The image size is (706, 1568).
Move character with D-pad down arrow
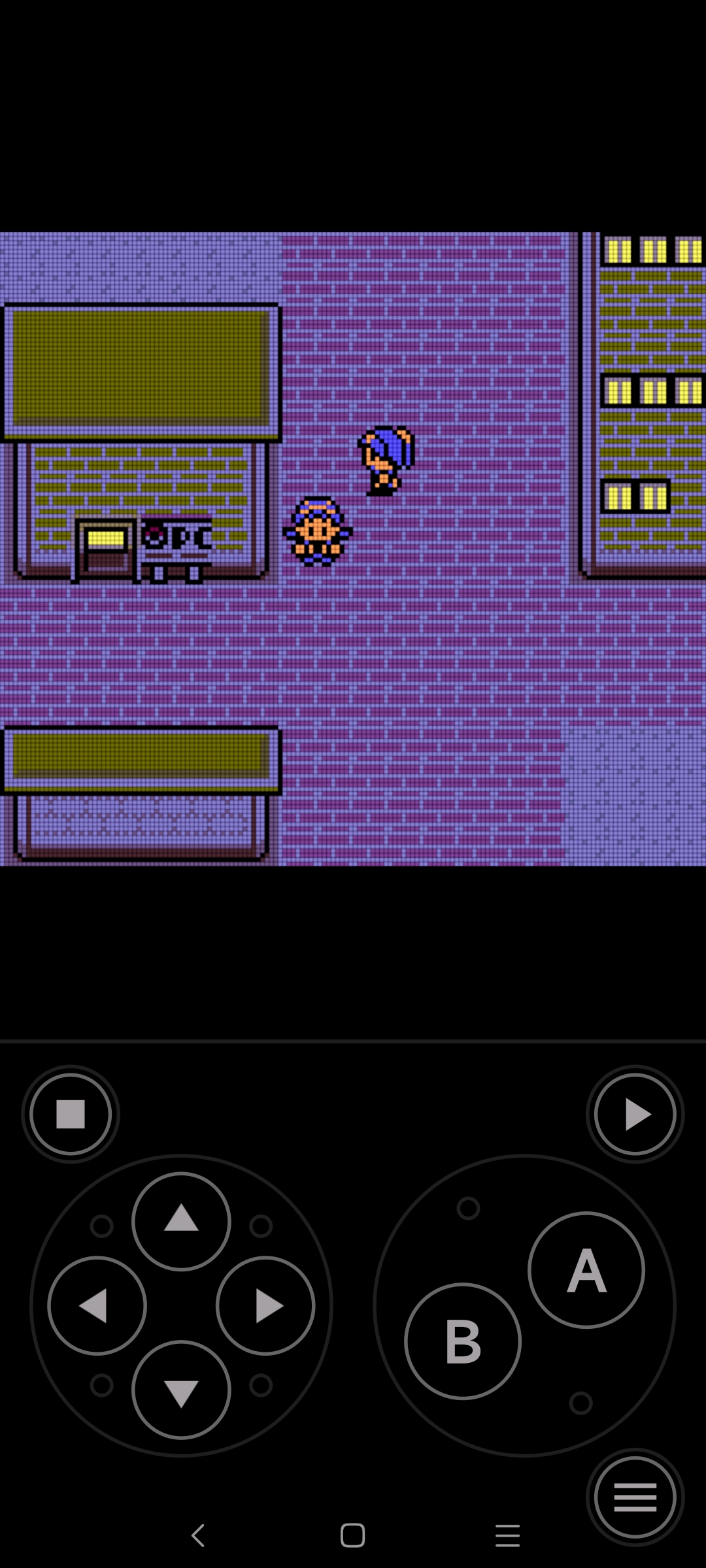[181, 1390]
